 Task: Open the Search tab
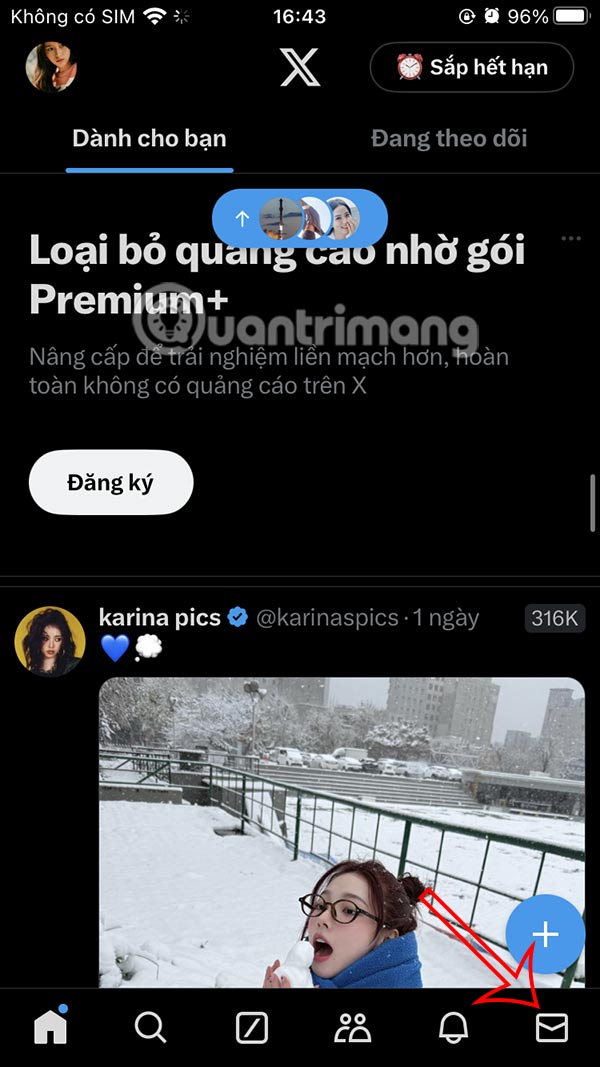pyautogui.click(x=150, y=1027)
